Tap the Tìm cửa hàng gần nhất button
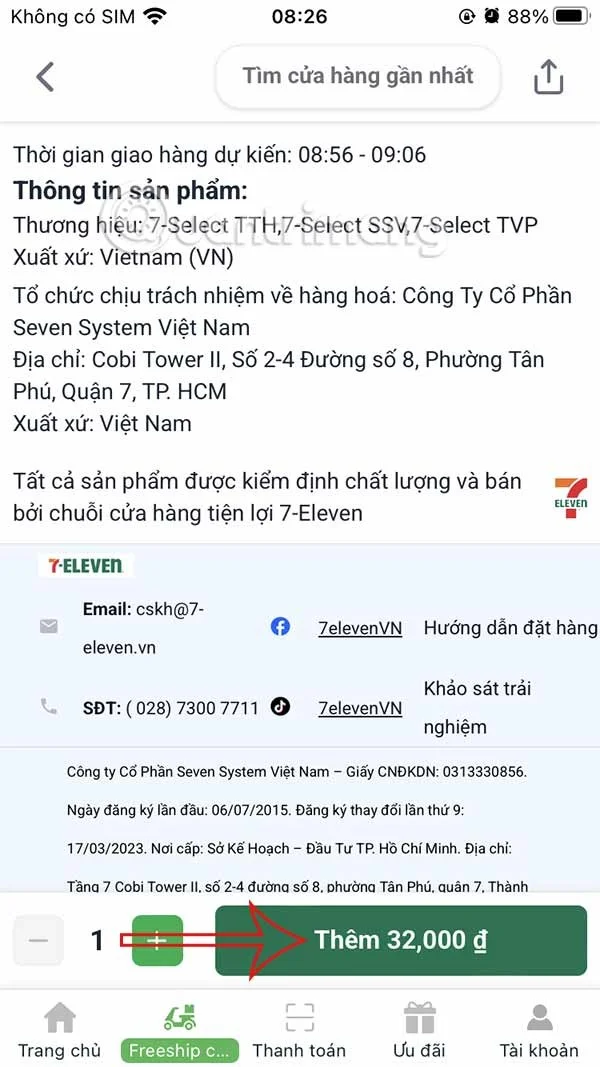Image resolution: width=600 pixels, height=1067 pixels. click(x=357, y=76)
